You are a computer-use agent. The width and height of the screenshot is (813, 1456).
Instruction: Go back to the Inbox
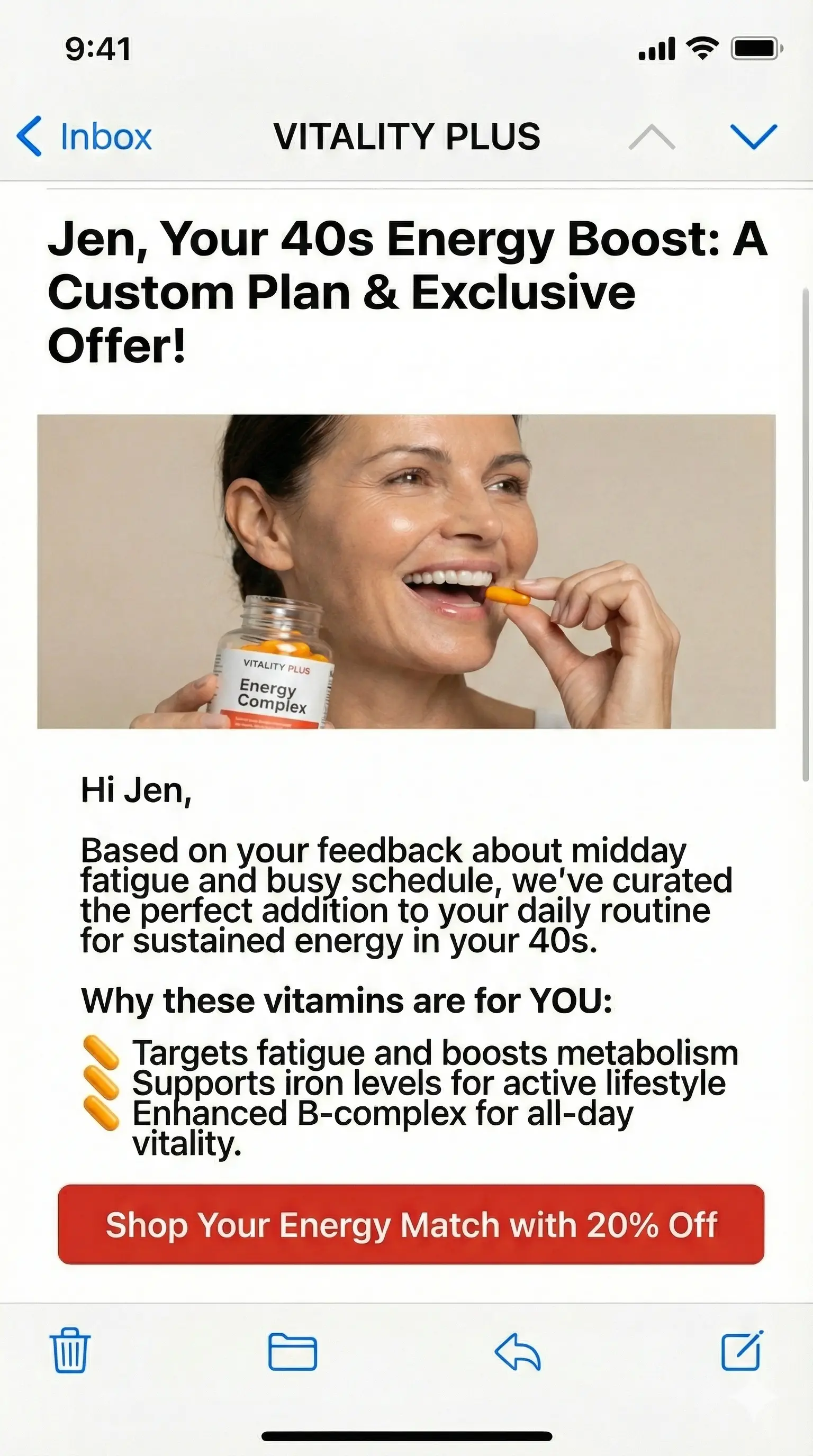pyautogui.click(x=85, y=136)
